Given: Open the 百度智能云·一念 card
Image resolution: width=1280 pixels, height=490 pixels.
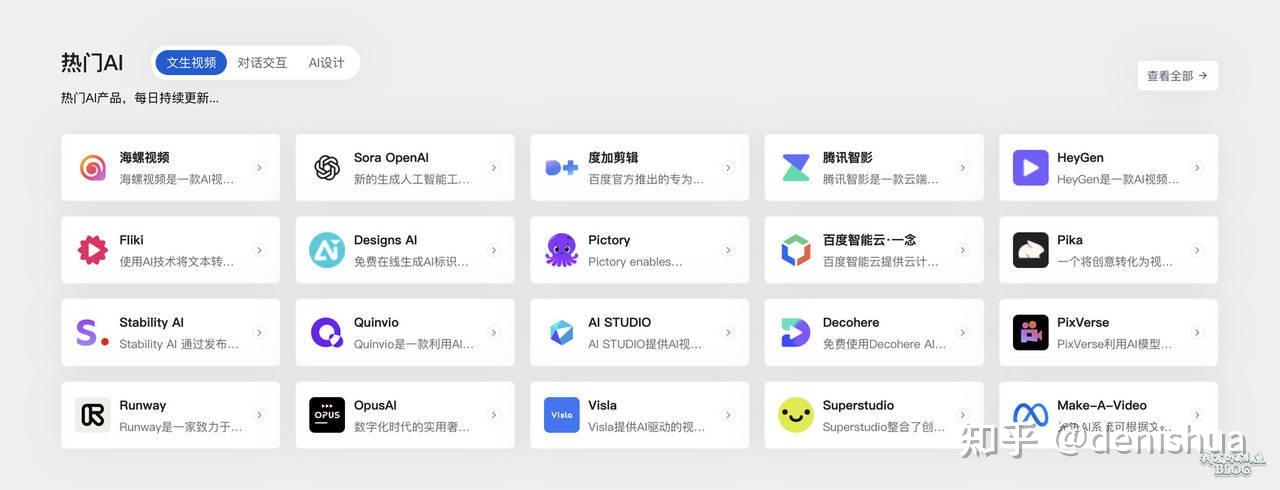Looking at the screenshot, I should [x=873, y=250].
